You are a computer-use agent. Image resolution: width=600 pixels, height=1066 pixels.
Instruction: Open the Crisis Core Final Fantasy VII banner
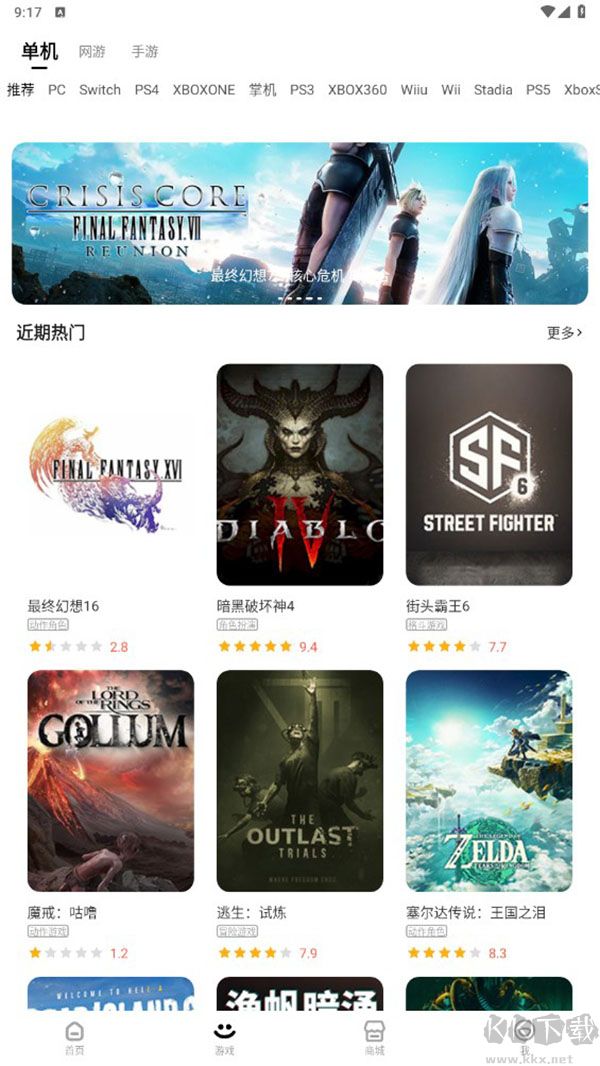(x=300, y=223)
